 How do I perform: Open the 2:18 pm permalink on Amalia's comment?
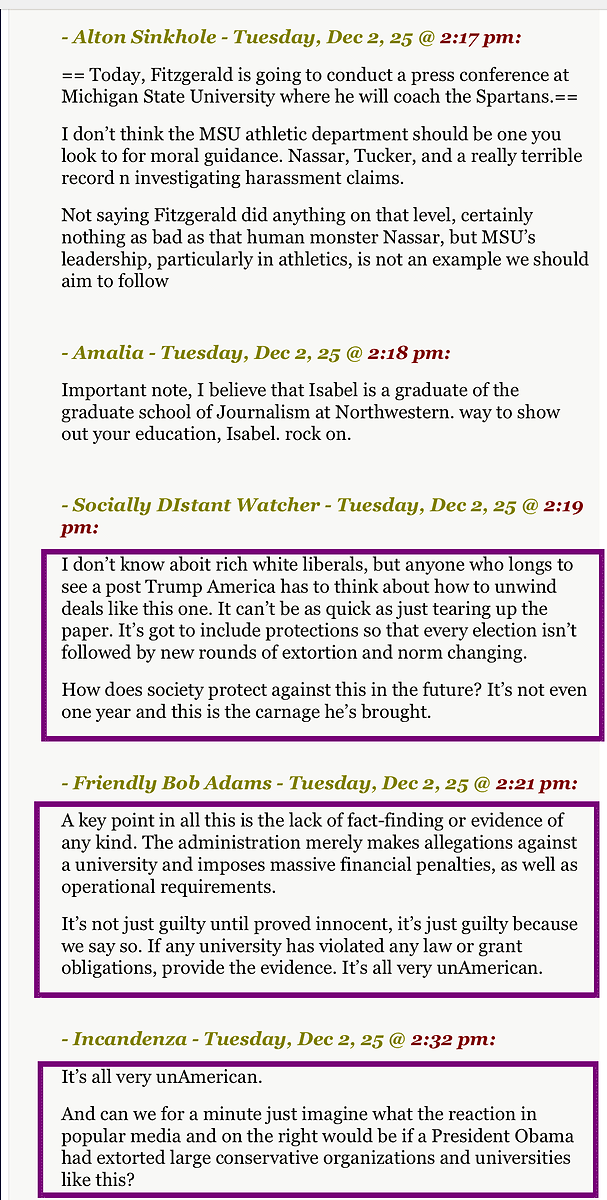tap(409, 353)
